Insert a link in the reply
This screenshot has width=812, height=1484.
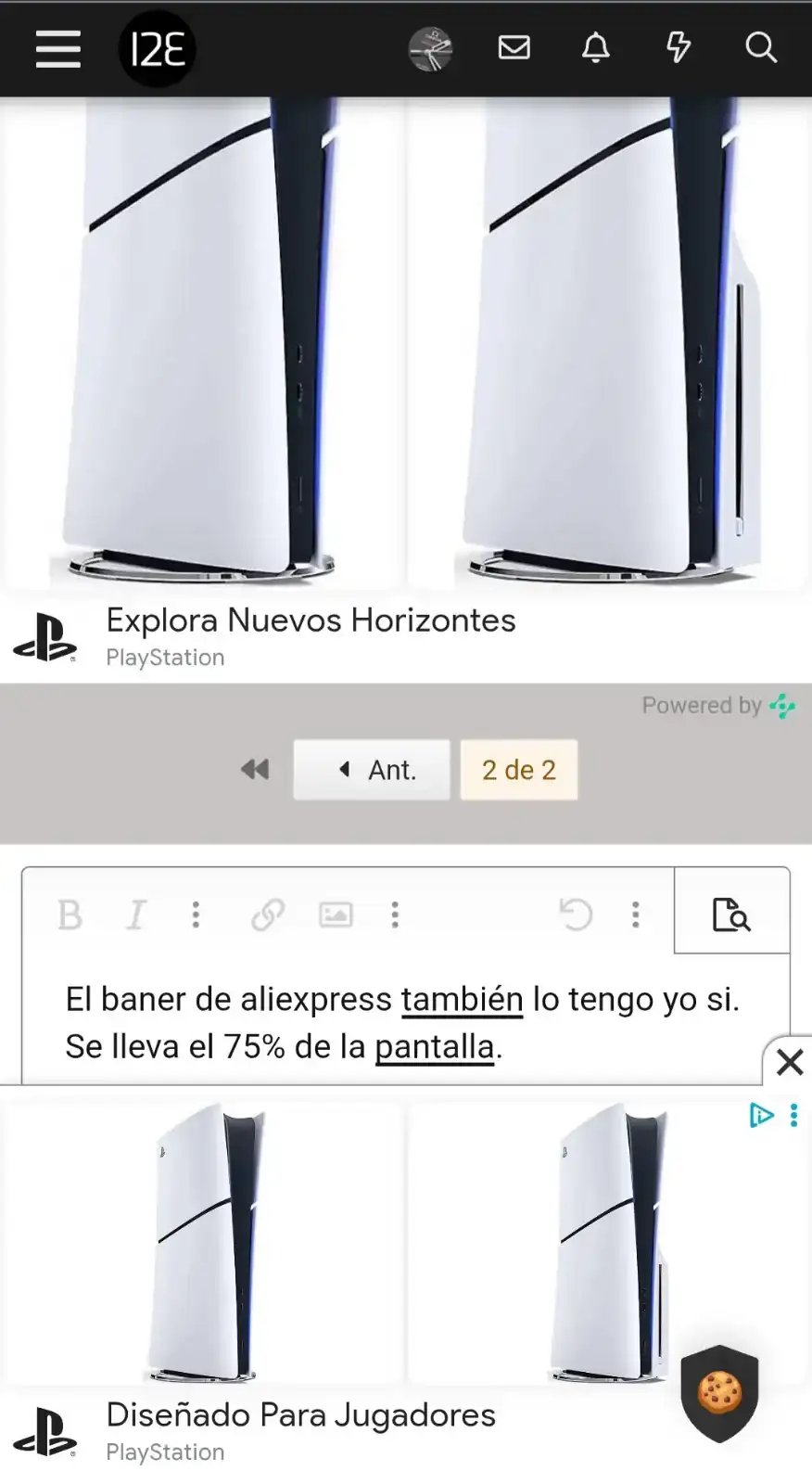(268, 915)
